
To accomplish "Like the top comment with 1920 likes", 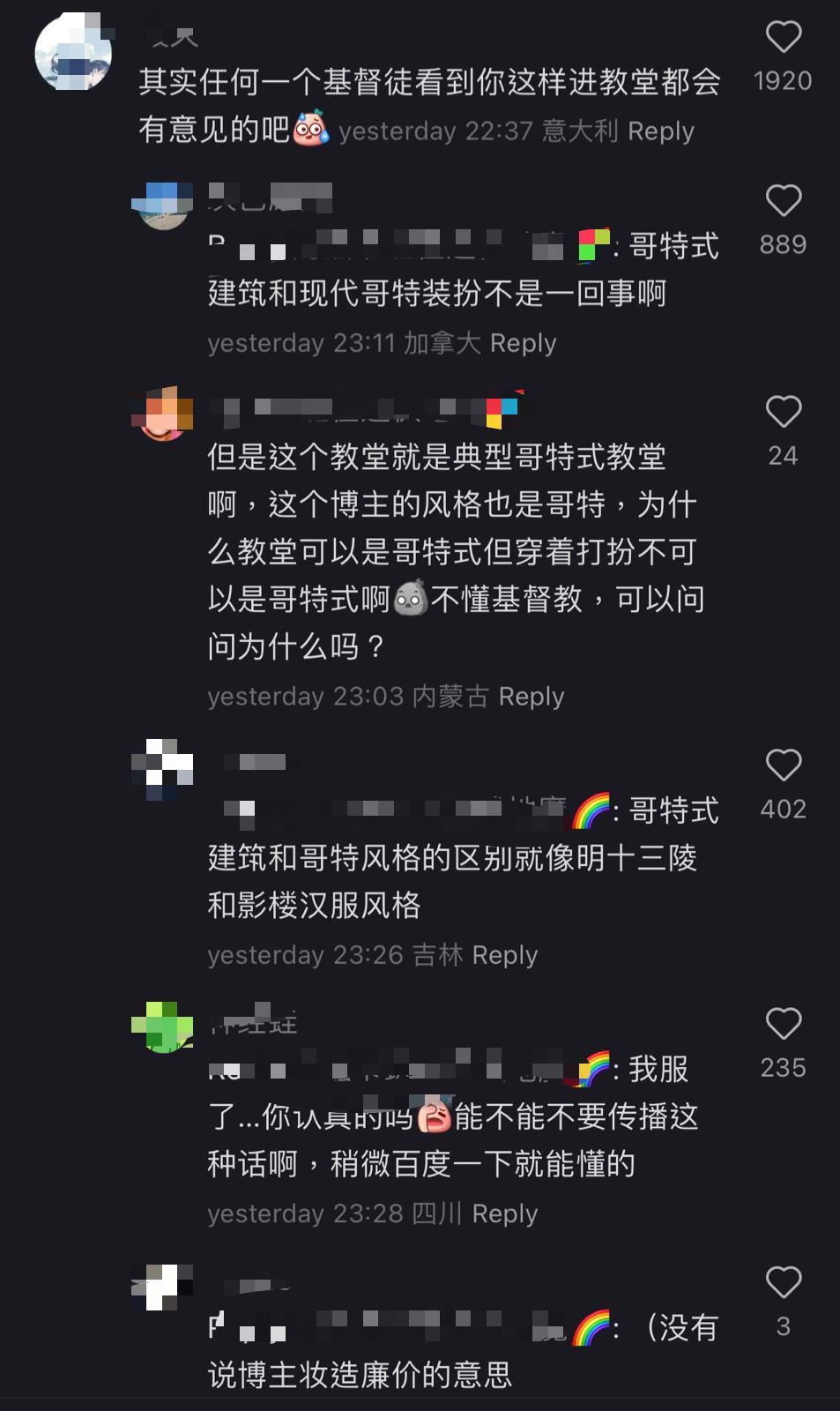I will (x=783, y=39).
